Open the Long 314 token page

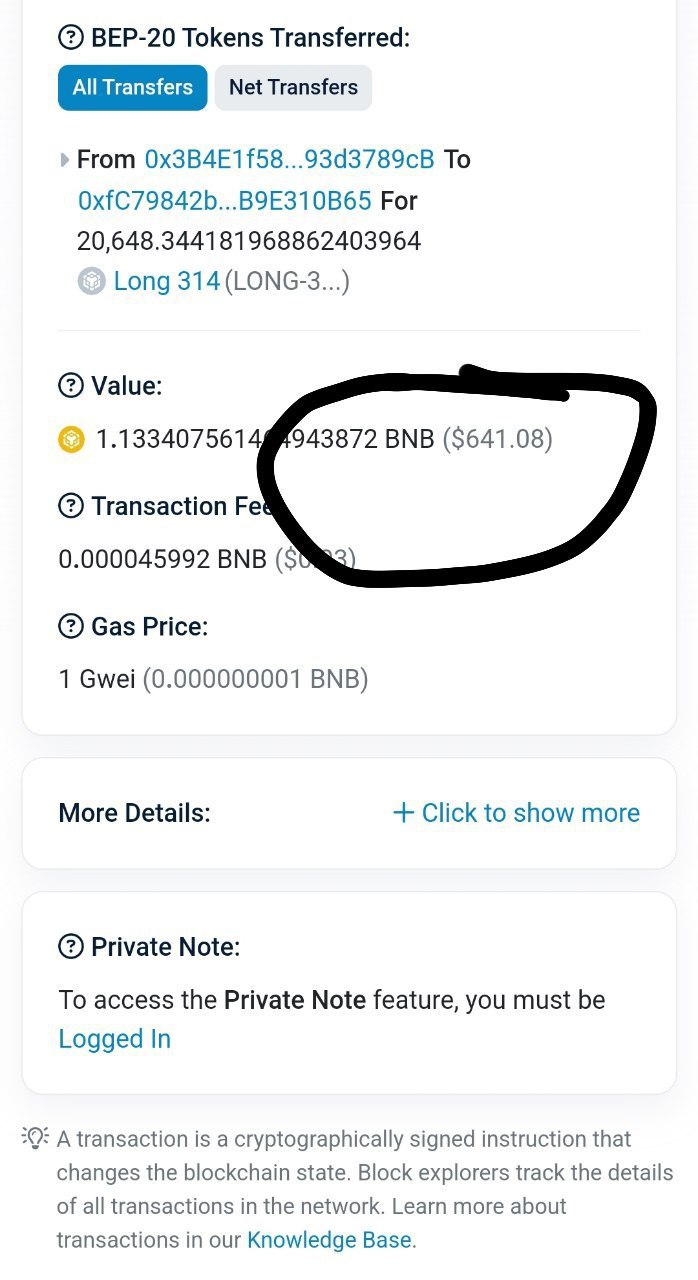(166, 281)
